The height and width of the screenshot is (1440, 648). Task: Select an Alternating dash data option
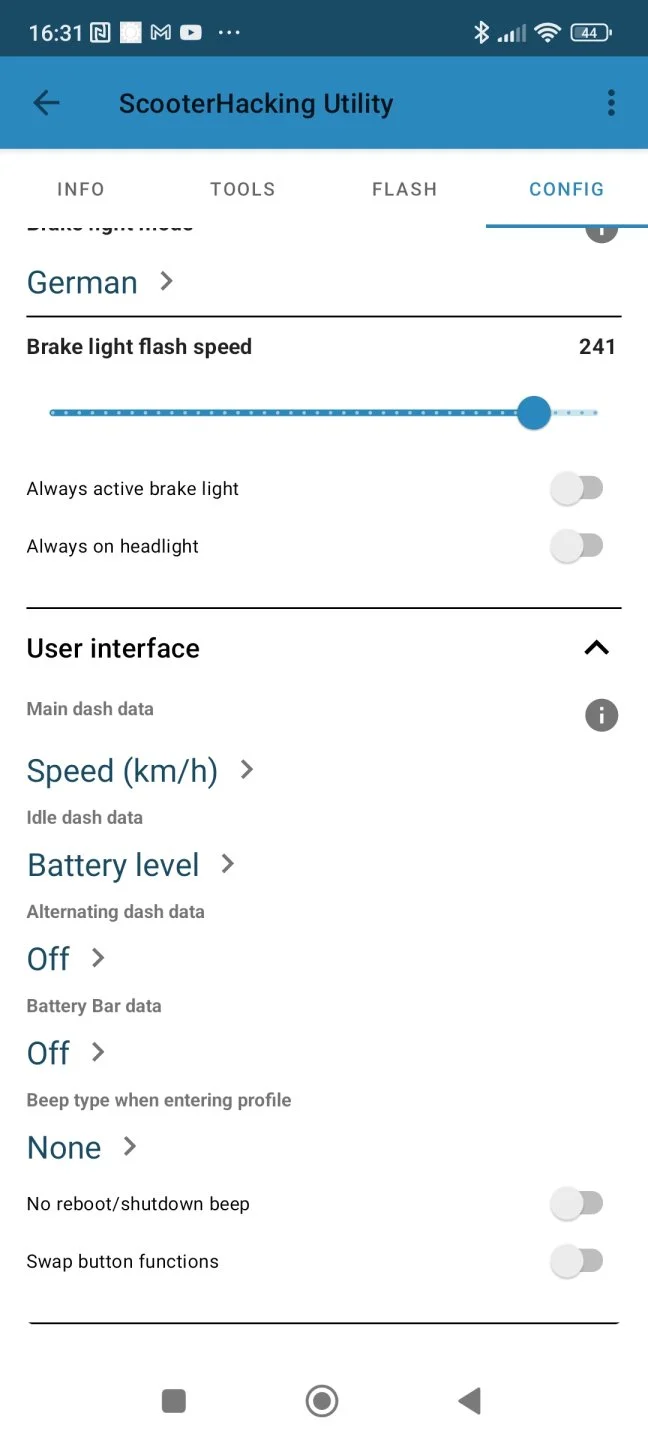(66, 959)
